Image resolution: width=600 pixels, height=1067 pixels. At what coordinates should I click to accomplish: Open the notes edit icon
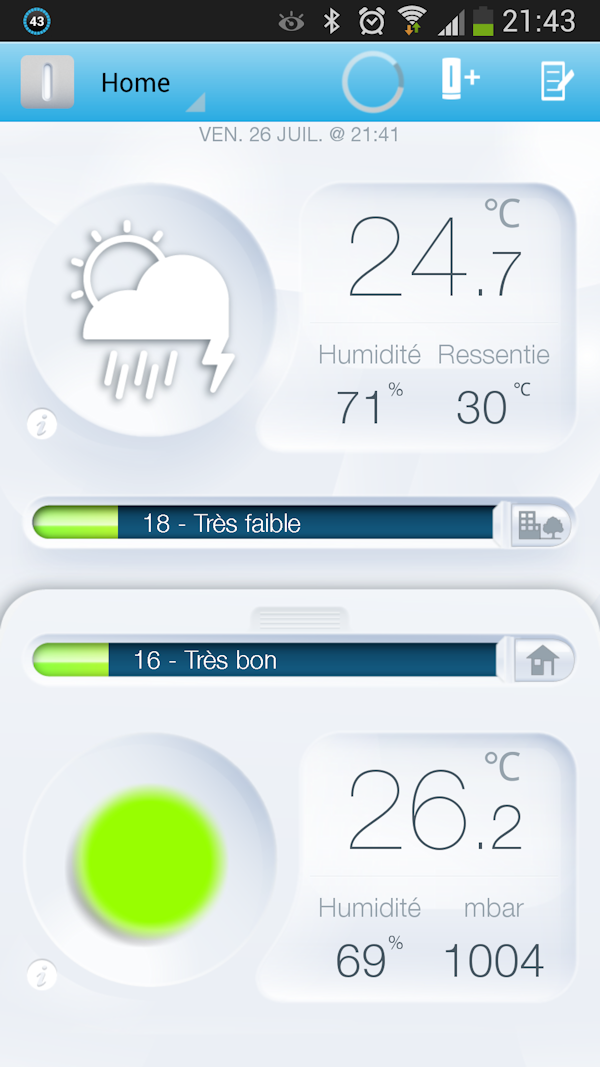(557, 81)
